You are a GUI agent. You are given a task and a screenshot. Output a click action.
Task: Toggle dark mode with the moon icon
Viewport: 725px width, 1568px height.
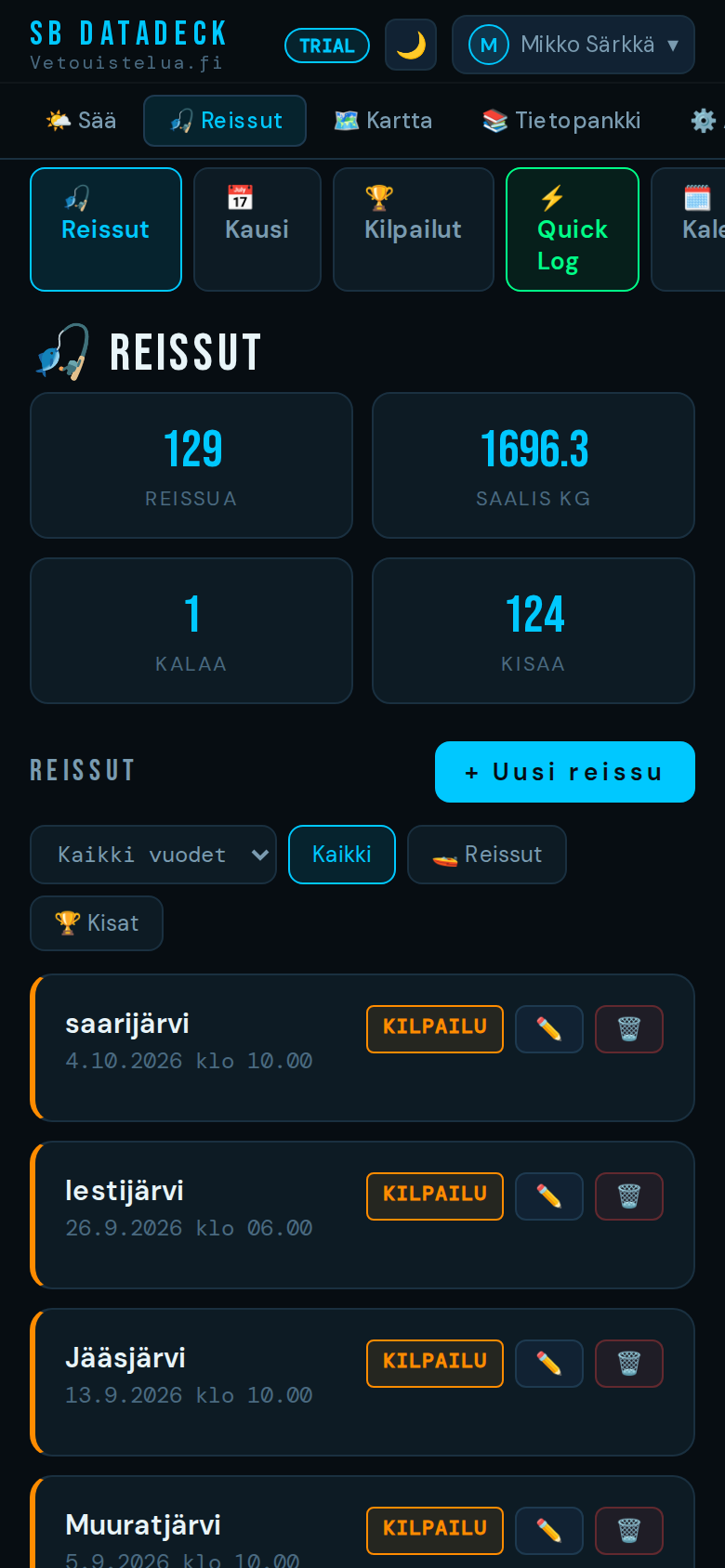tap(410, 45)
